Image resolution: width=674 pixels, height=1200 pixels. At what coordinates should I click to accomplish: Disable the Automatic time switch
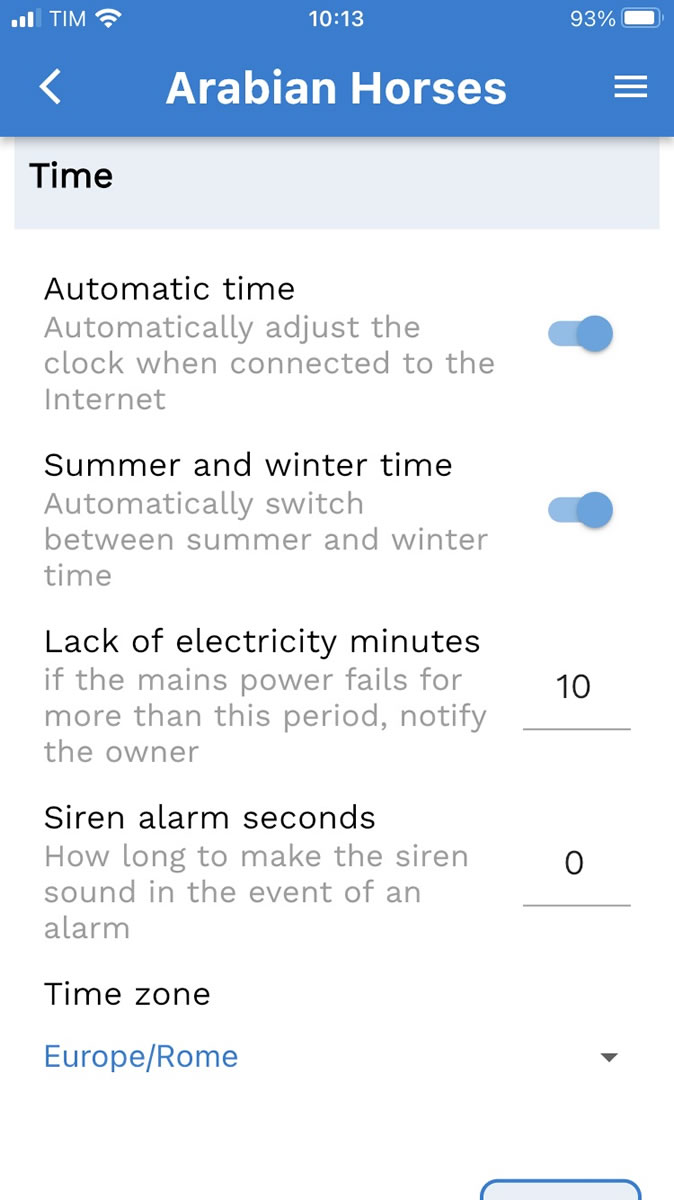click(x=580, y=334)
